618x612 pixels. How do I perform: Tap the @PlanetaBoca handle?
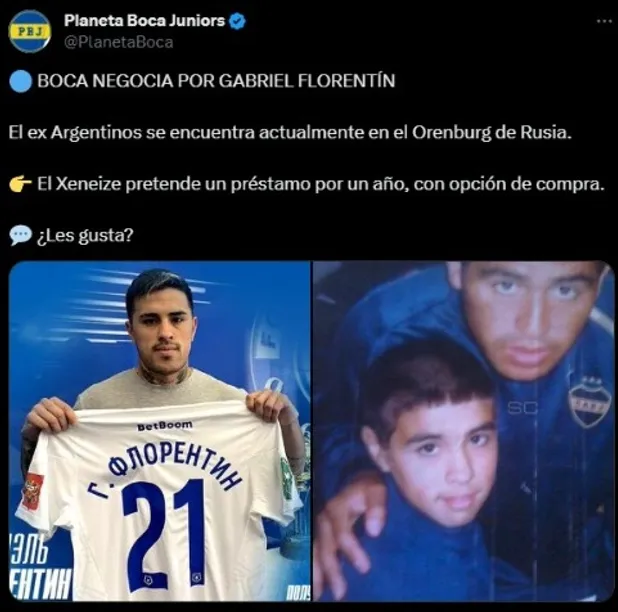pyautogui.click(x=118, y=42)
